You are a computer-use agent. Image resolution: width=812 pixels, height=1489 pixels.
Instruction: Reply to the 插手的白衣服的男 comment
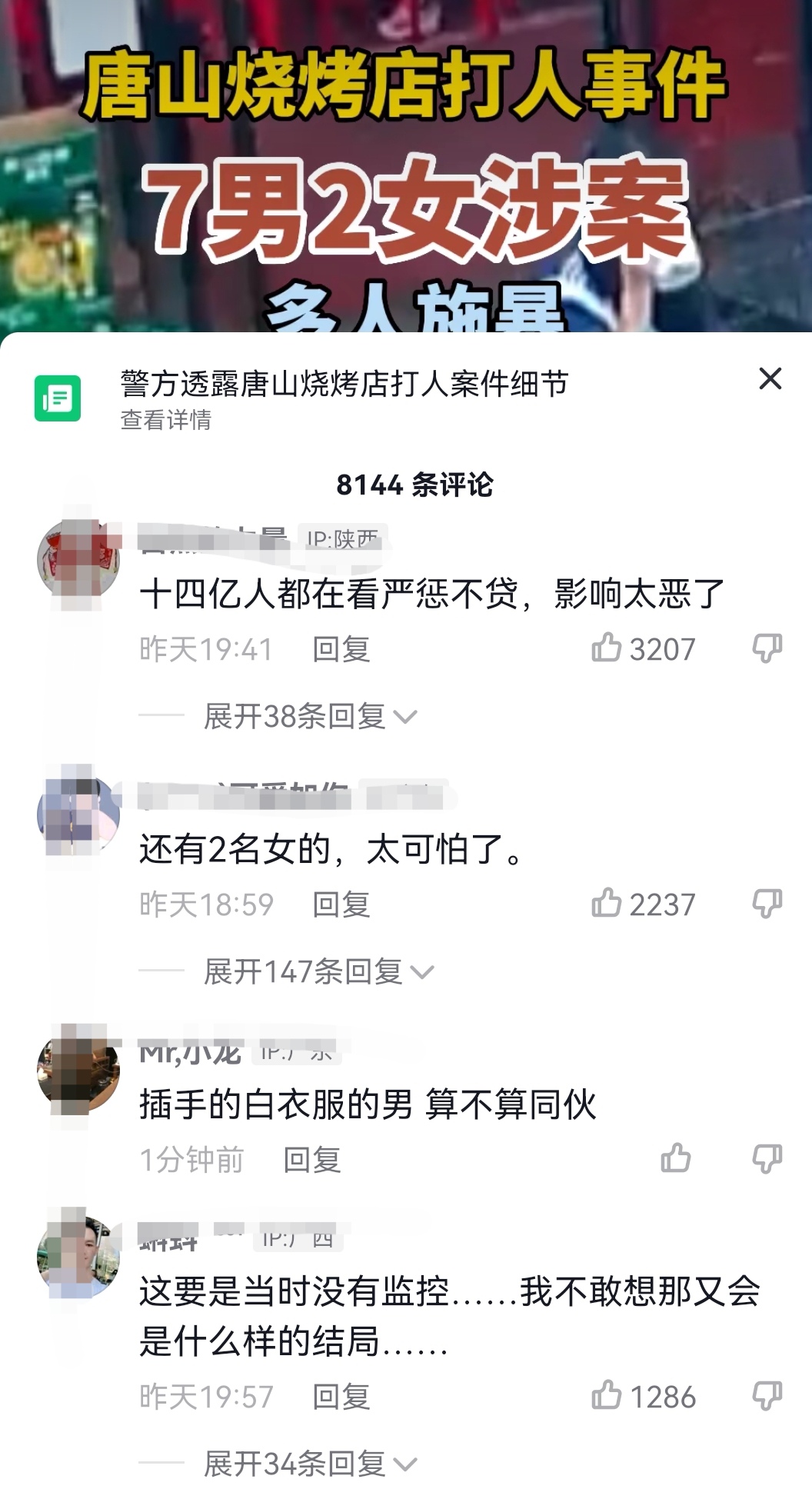click(311, 1159)
